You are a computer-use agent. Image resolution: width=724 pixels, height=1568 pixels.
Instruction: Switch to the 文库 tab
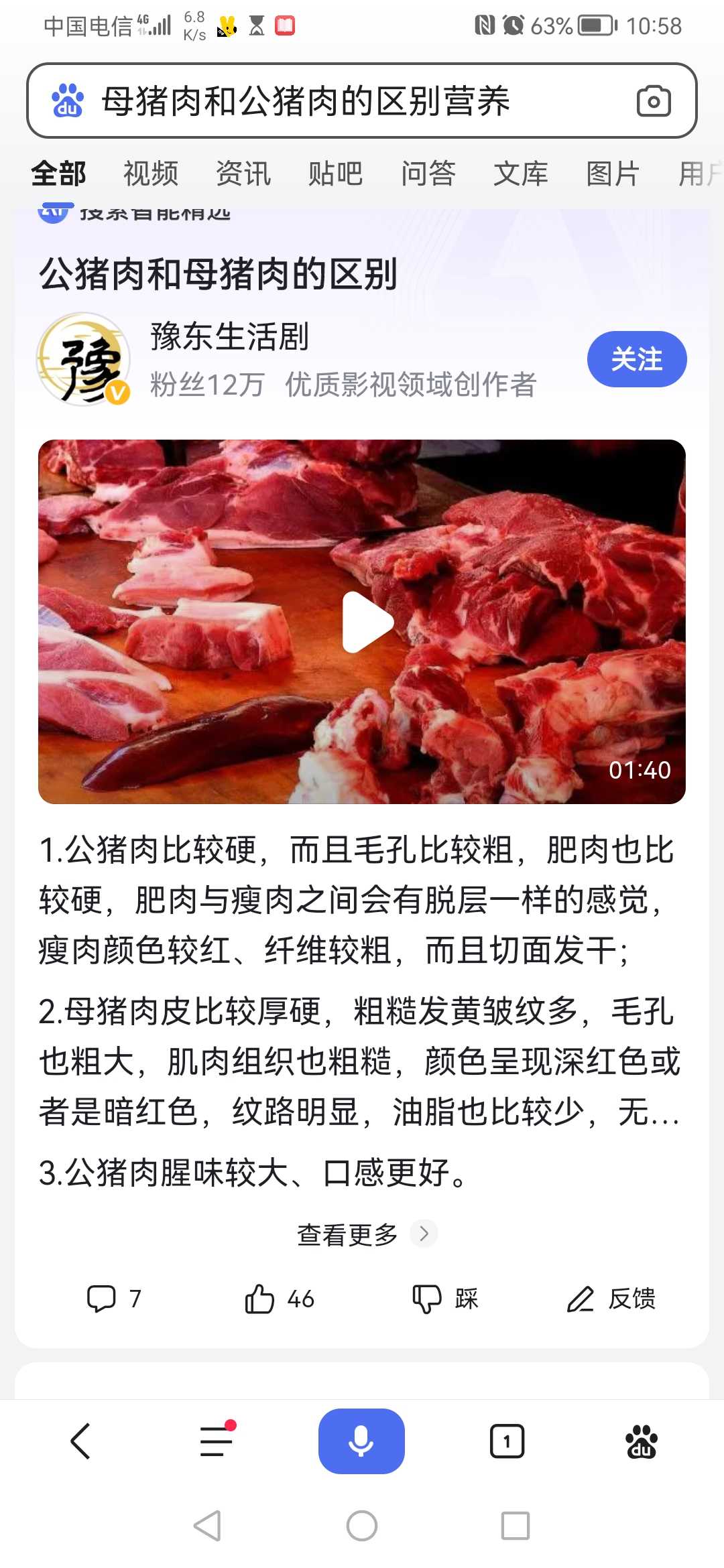(521, 174)
